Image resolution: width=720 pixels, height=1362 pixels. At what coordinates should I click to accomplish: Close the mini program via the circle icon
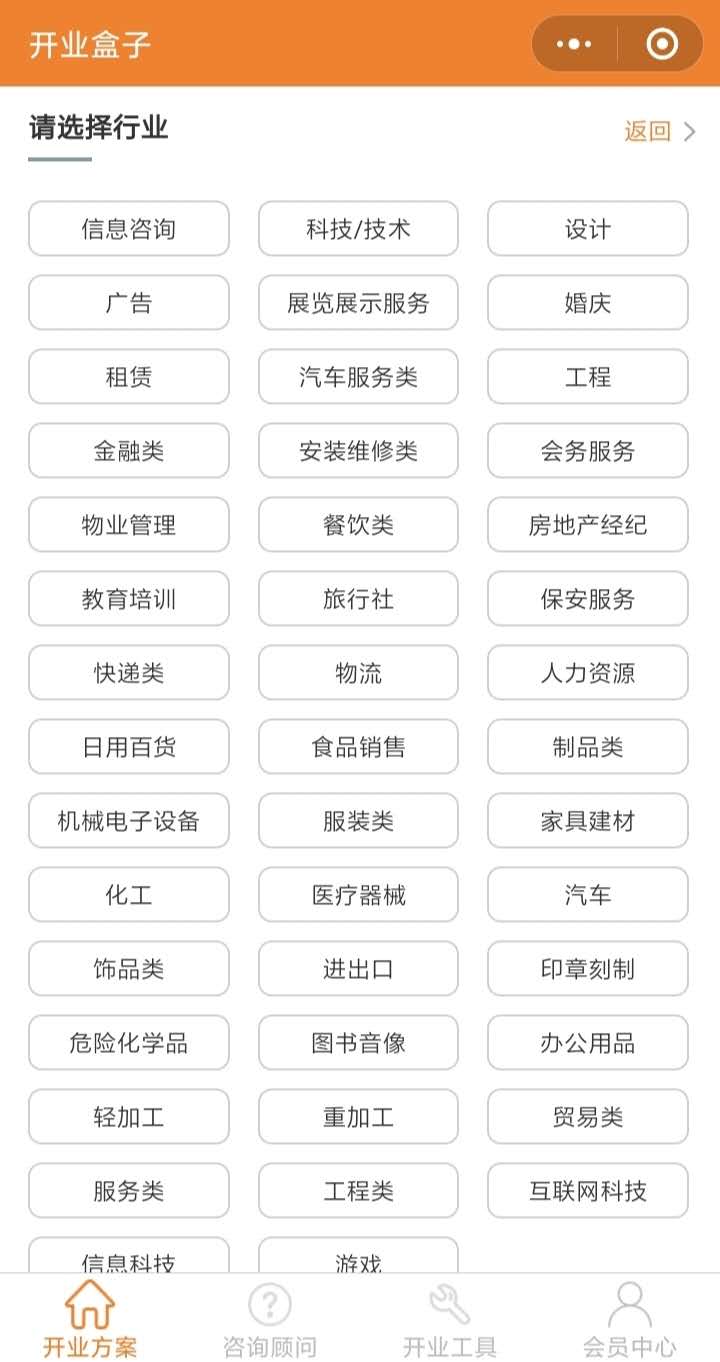(661, 44)
